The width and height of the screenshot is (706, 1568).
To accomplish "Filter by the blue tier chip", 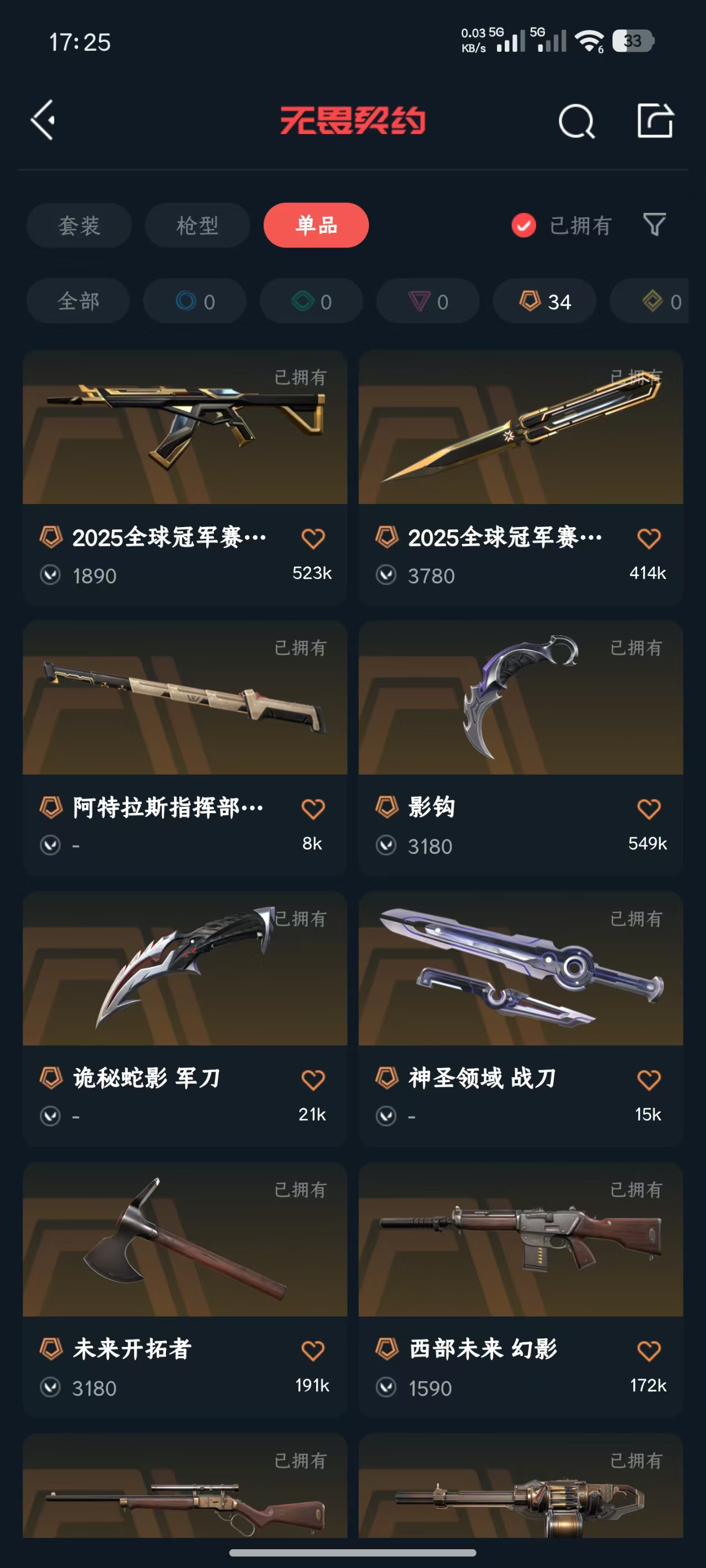I will [x=195, y=301].
